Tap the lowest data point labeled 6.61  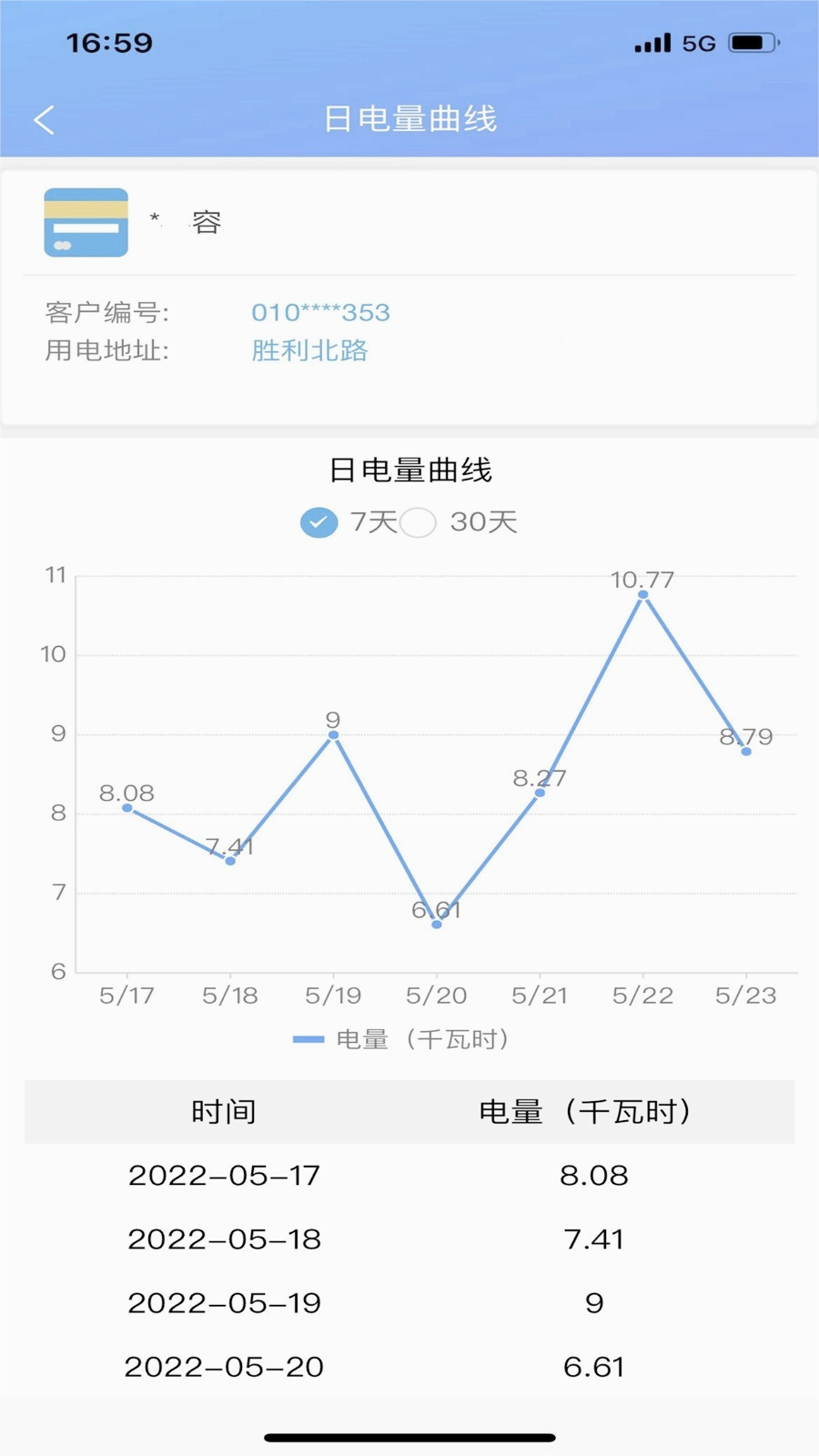tap(437, 925)
